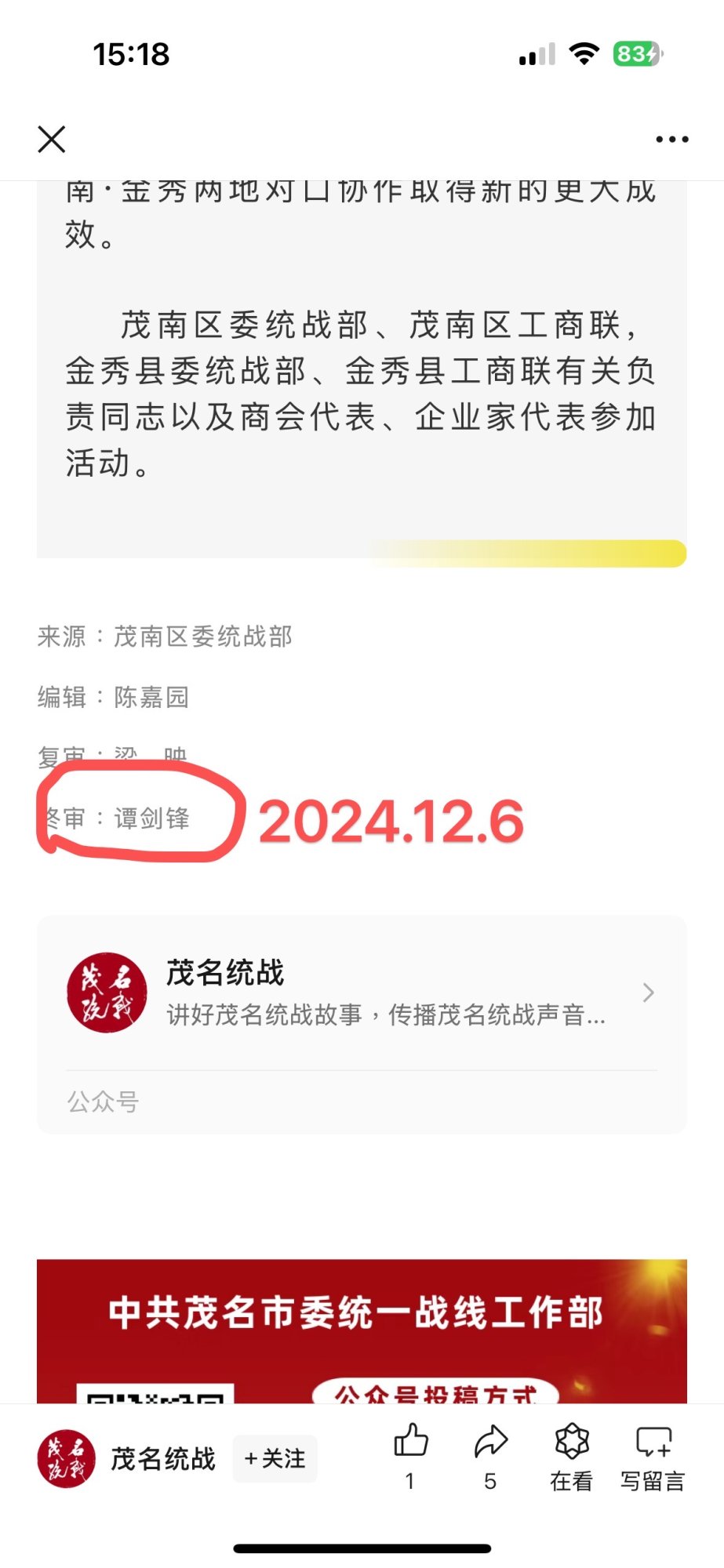Open the 茂名统战 avatar in bottom bar
724x1568 pixels.
[66, 1458]
